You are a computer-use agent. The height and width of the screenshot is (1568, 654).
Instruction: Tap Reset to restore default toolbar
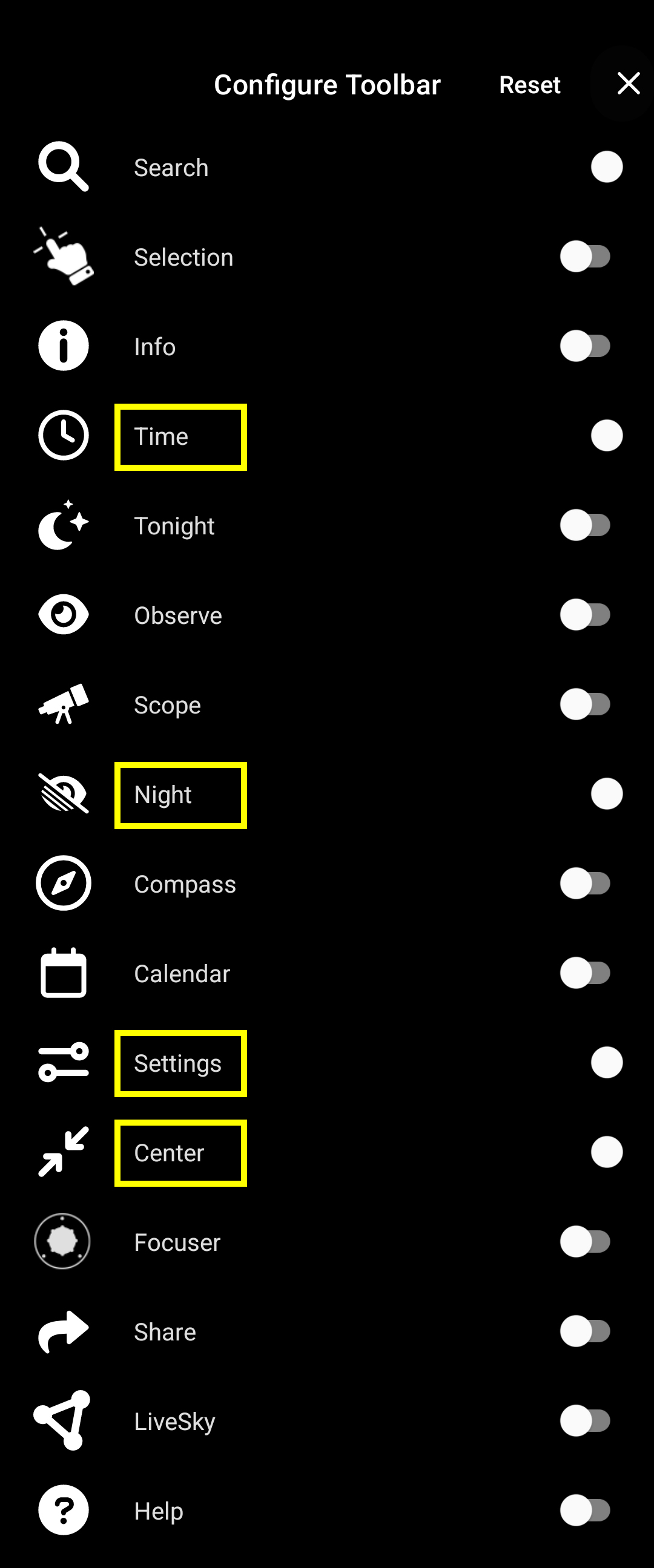click(529, 85)
